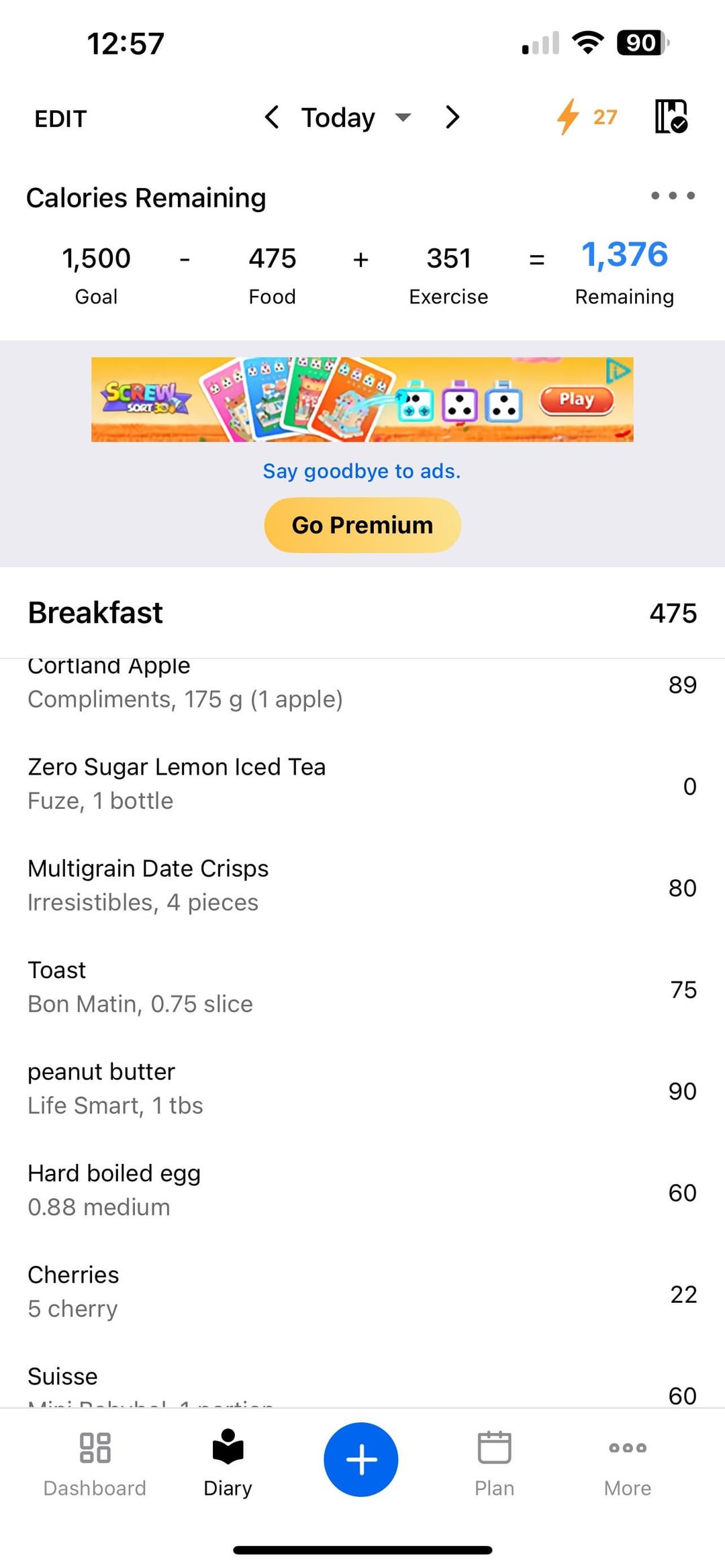725x1568 pixels.
Task: Open the Cortland Apple entry
Action: [x=362, y=686]
